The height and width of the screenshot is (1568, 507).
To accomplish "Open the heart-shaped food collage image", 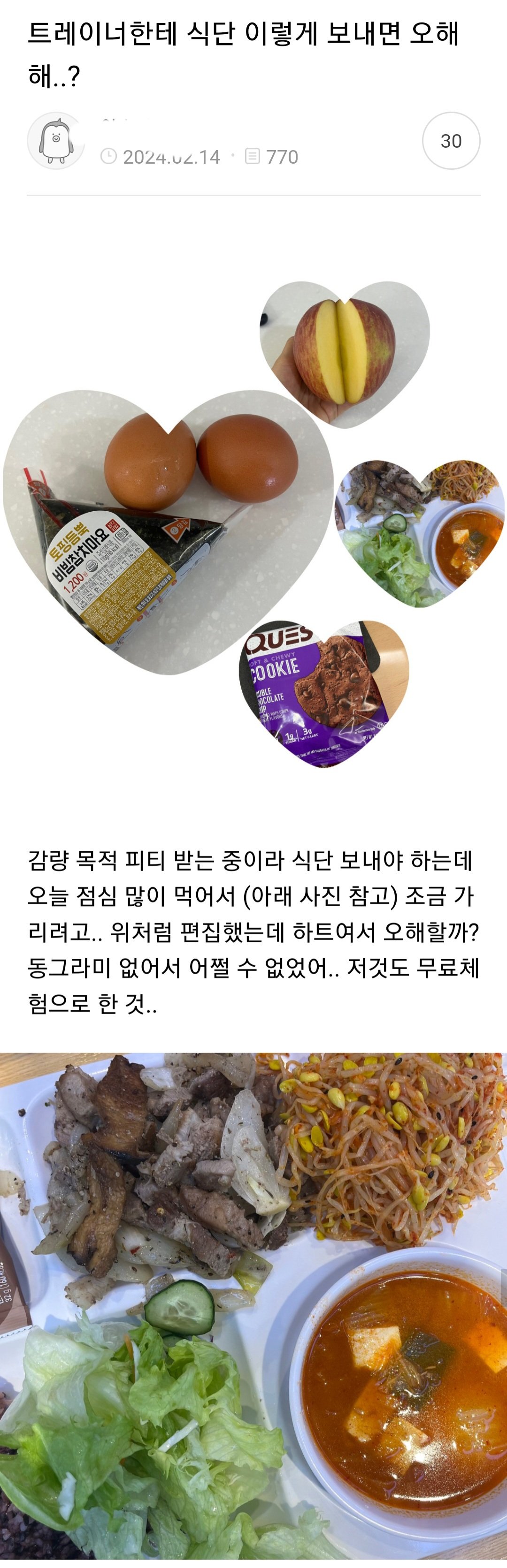I will tap(253, 523).
